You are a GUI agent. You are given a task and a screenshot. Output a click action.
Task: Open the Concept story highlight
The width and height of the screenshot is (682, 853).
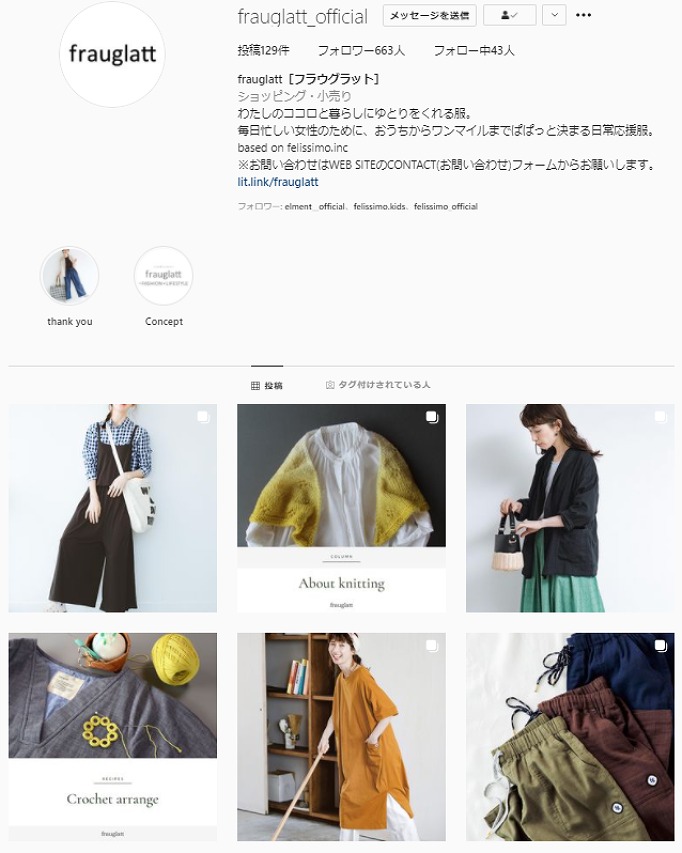click(x=163, y=276)
